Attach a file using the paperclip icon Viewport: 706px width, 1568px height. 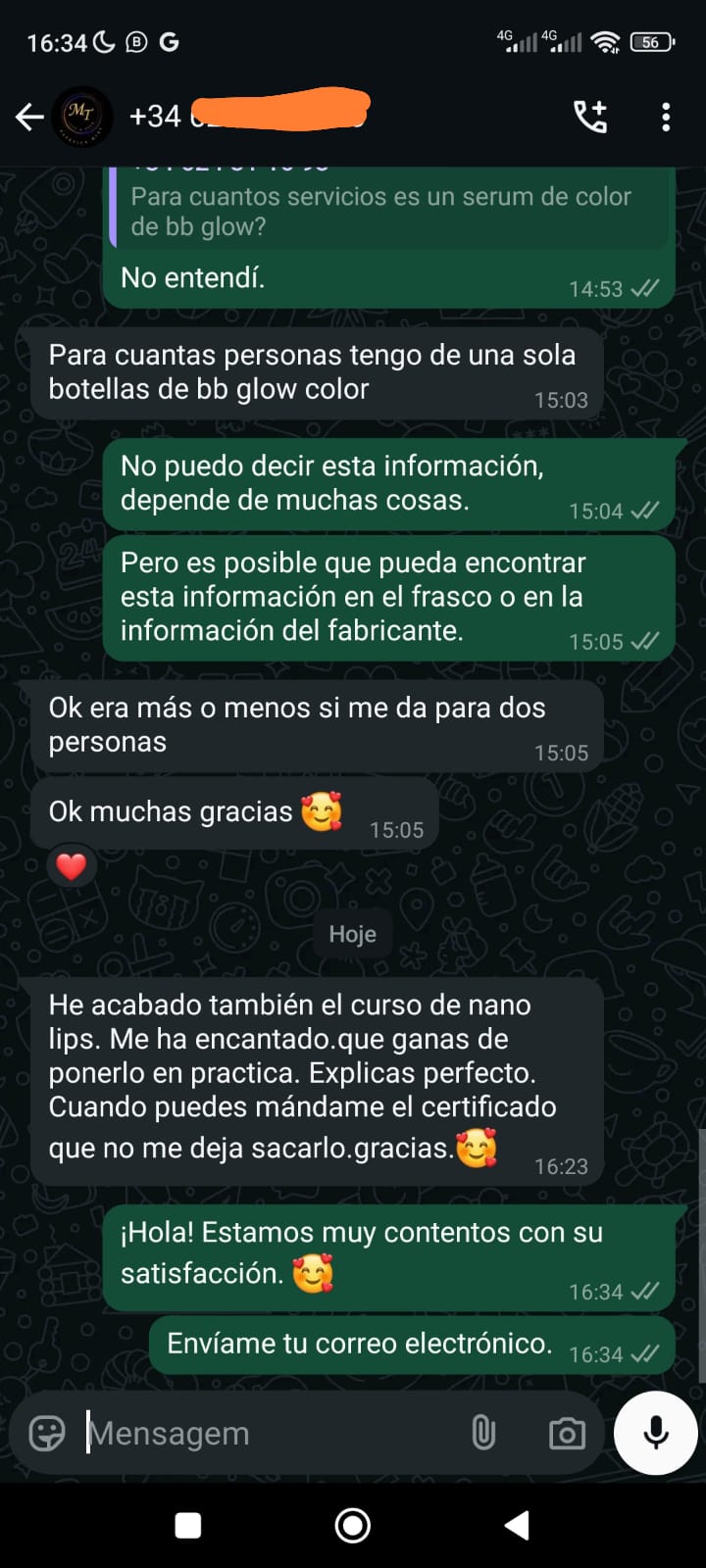(482, 1433)
